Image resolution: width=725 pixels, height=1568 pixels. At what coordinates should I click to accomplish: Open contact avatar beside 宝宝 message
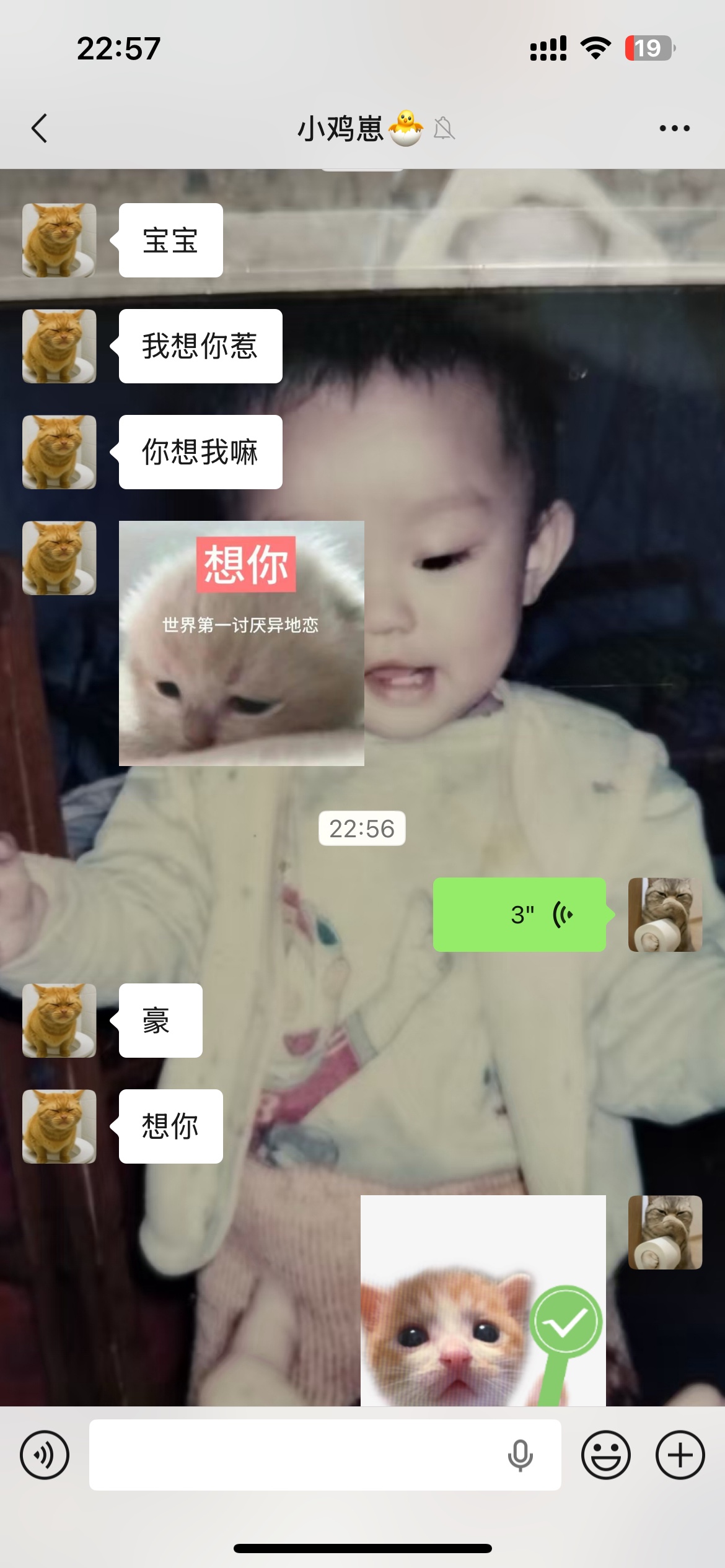coord(59,240)
